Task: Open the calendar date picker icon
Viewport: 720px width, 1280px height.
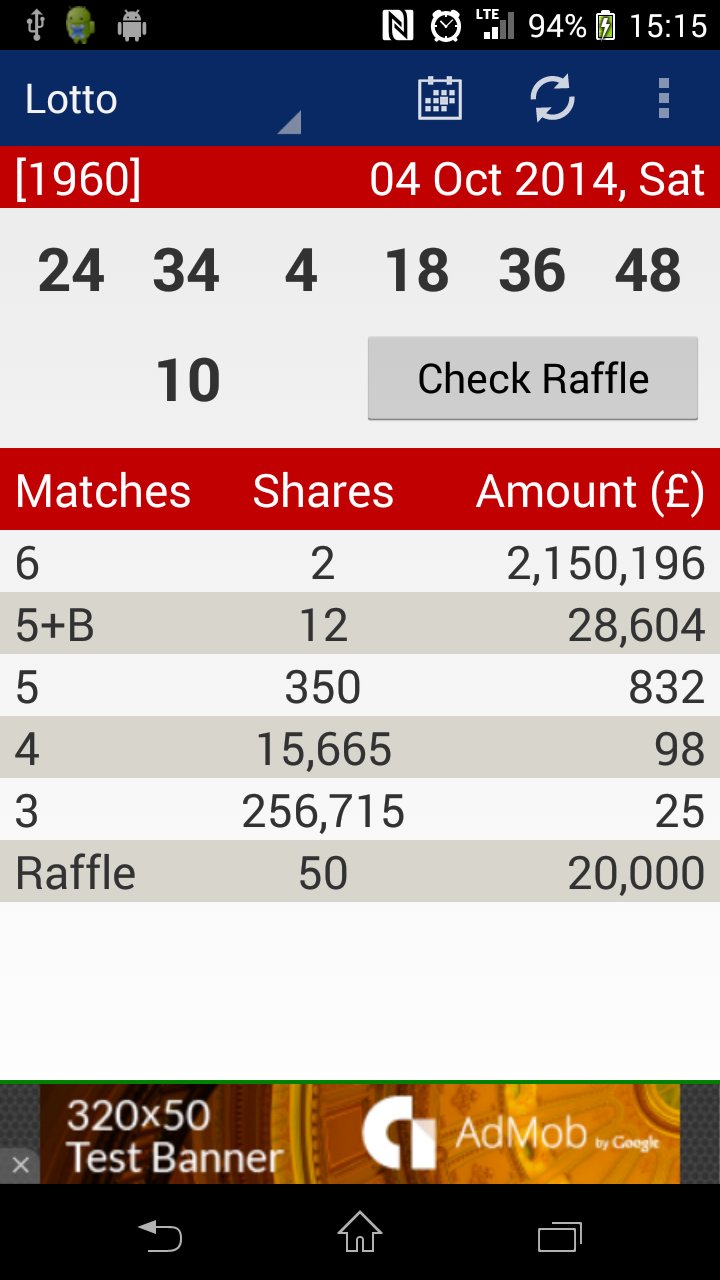Action: pyautogui.click(x=440, y=97)
